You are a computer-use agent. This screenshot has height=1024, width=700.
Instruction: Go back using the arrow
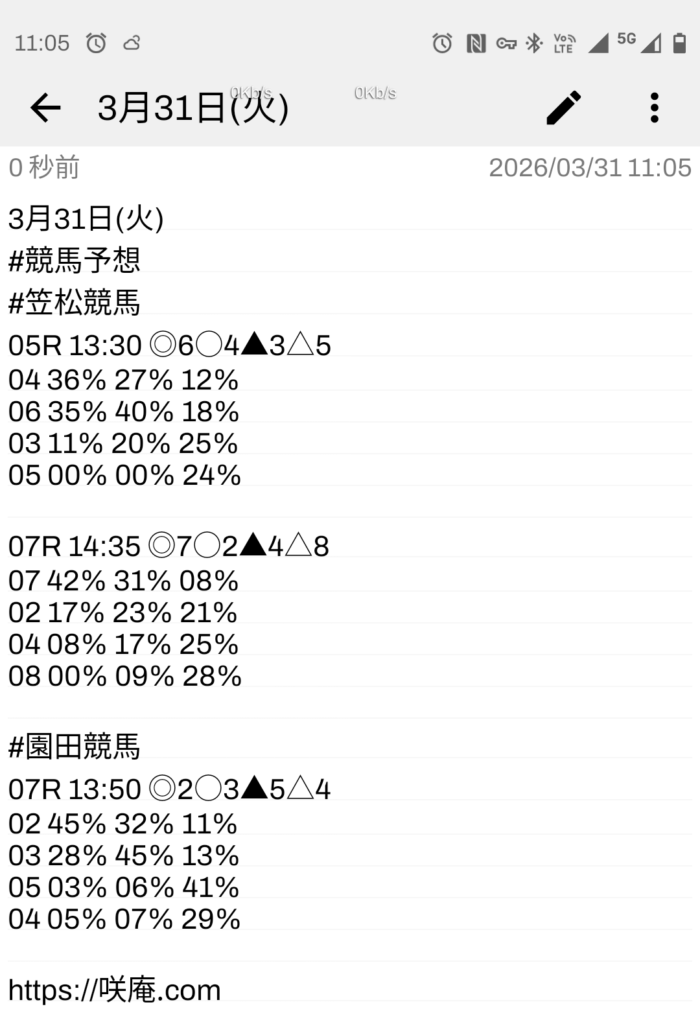[x=45, y=108]
